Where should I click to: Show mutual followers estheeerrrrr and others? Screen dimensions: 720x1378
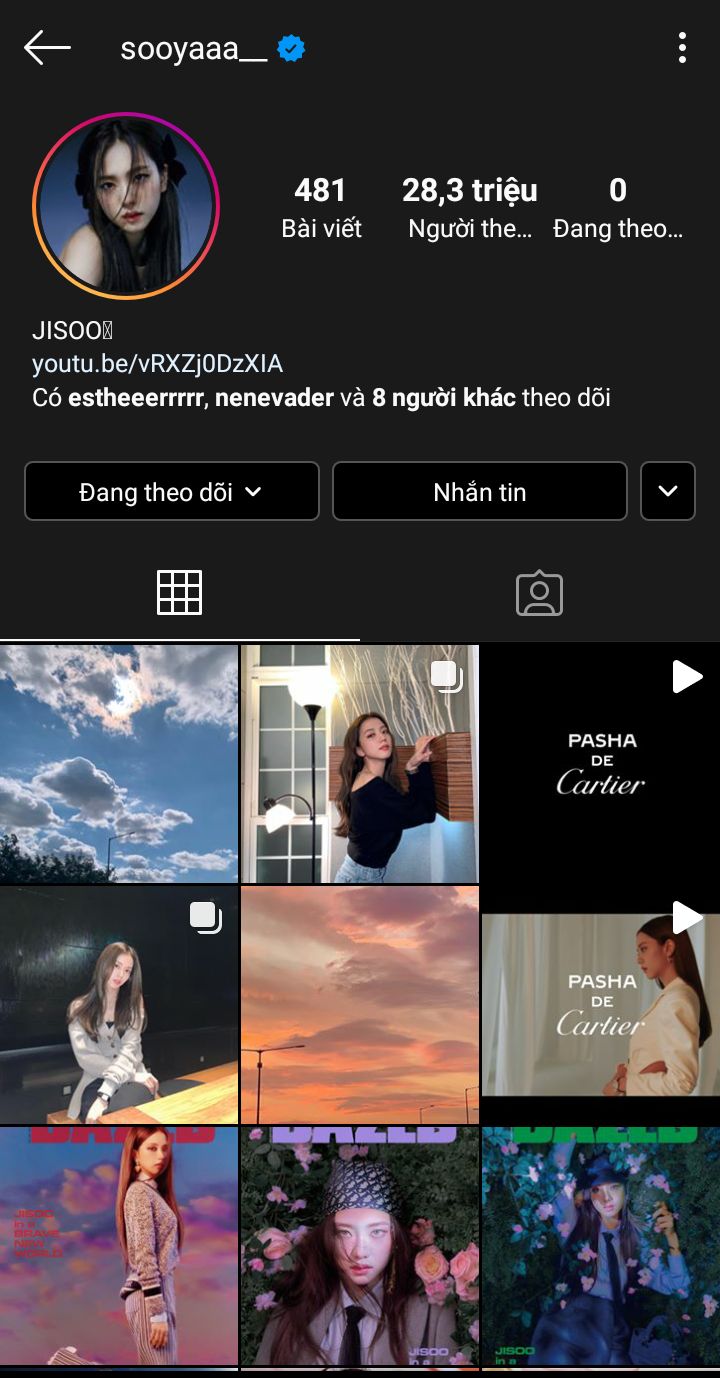[321, 398]
